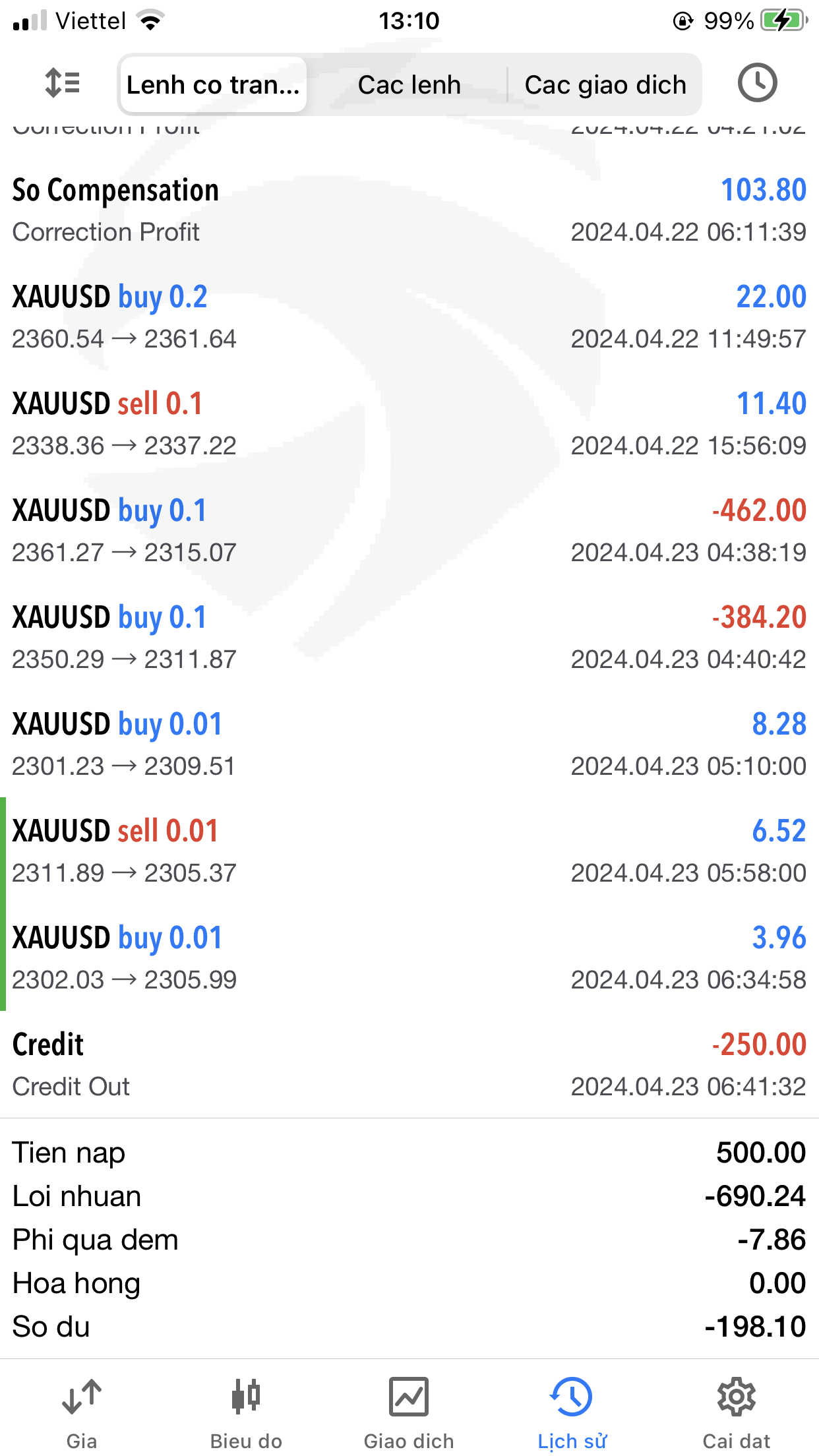Open the So Compensation 103.80 entry
This screenshot has width=819, height=1456.
[409, 210]
